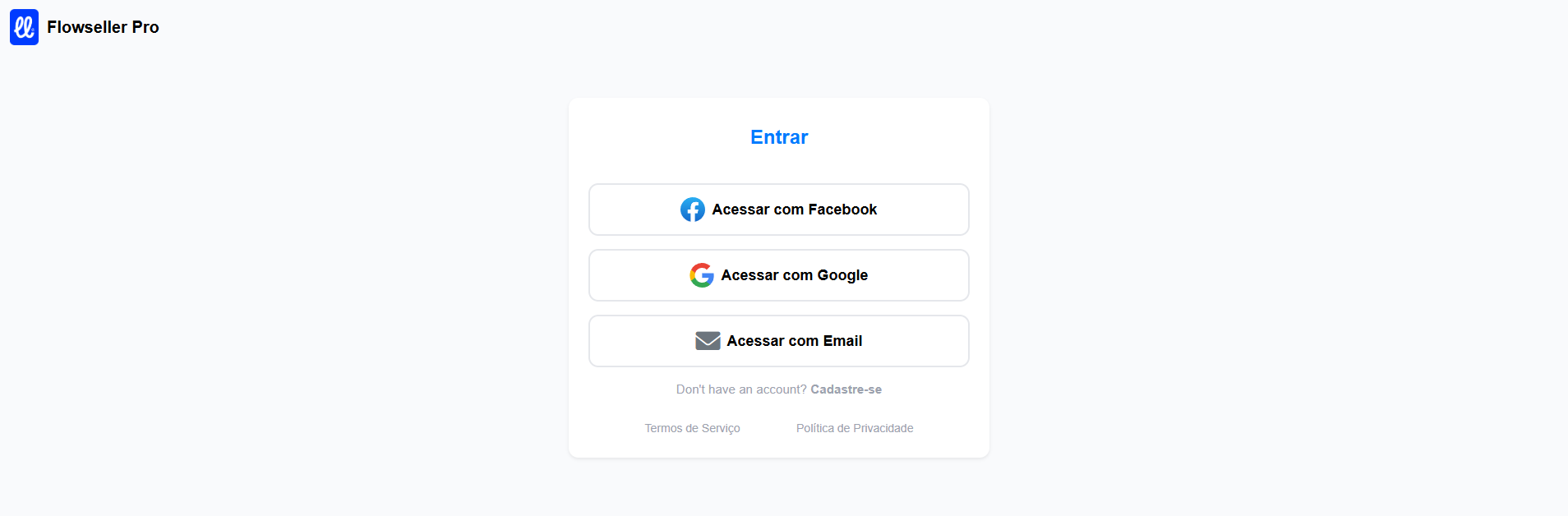Open the Cadastre-se sign-up link

click(x=846, y=389)
